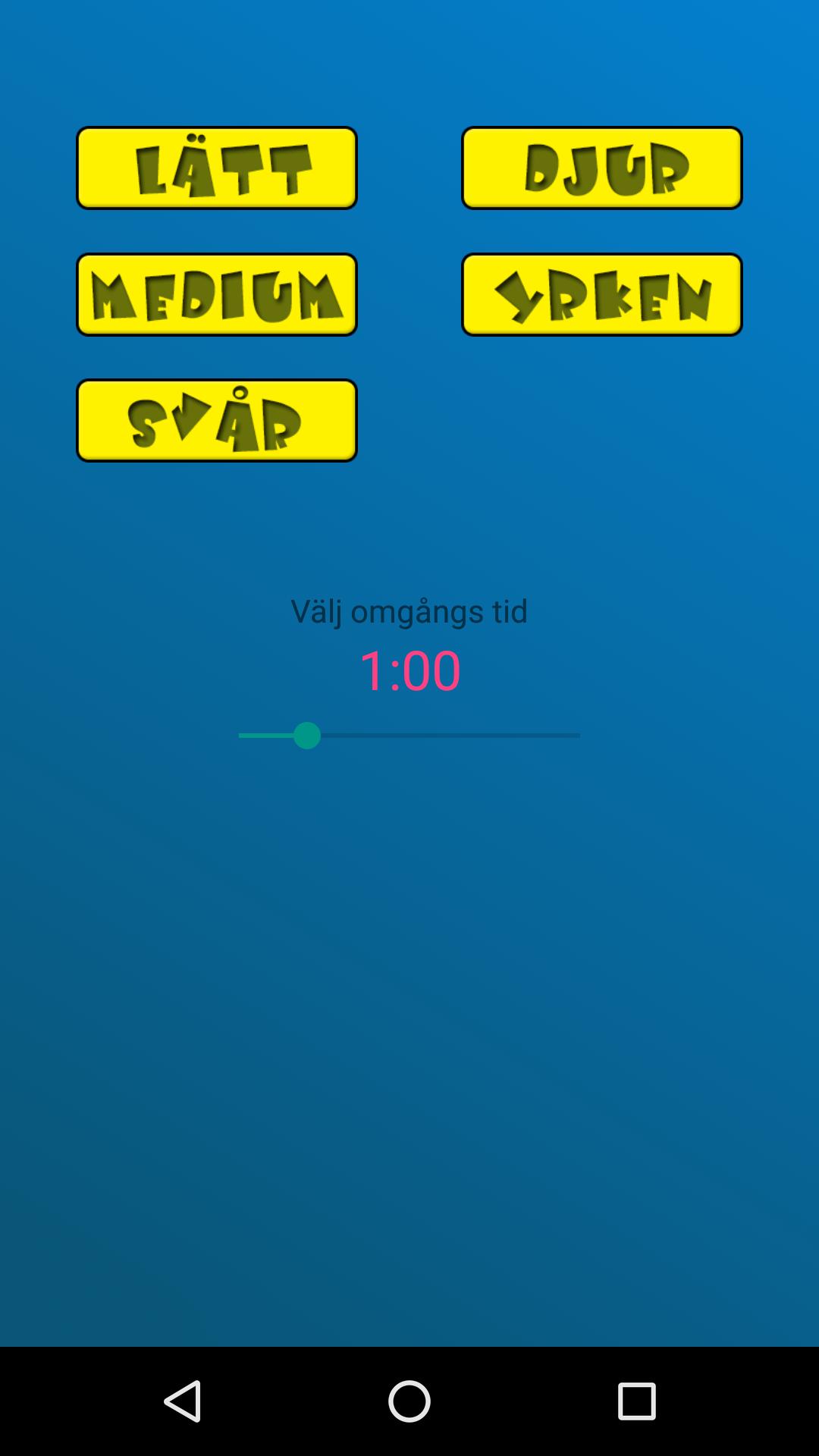Open the DJUR category
The image size is (819, 1456).
pos(601,168)
